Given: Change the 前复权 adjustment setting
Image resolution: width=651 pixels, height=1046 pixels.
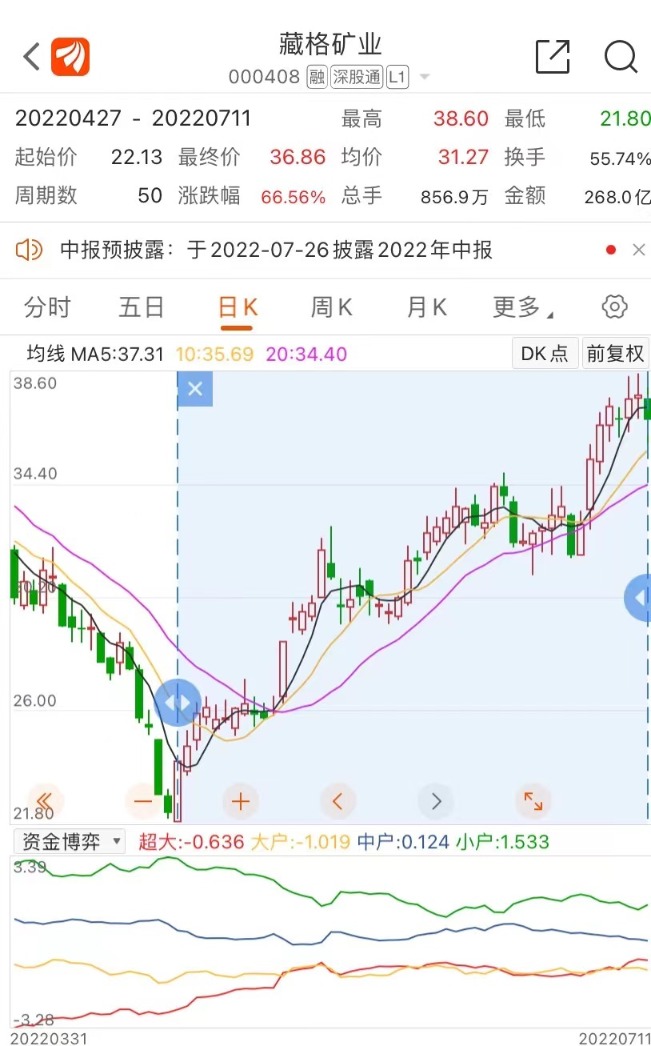Looking at the screenshot, I should pyautogui.click(x=615, y=353).
